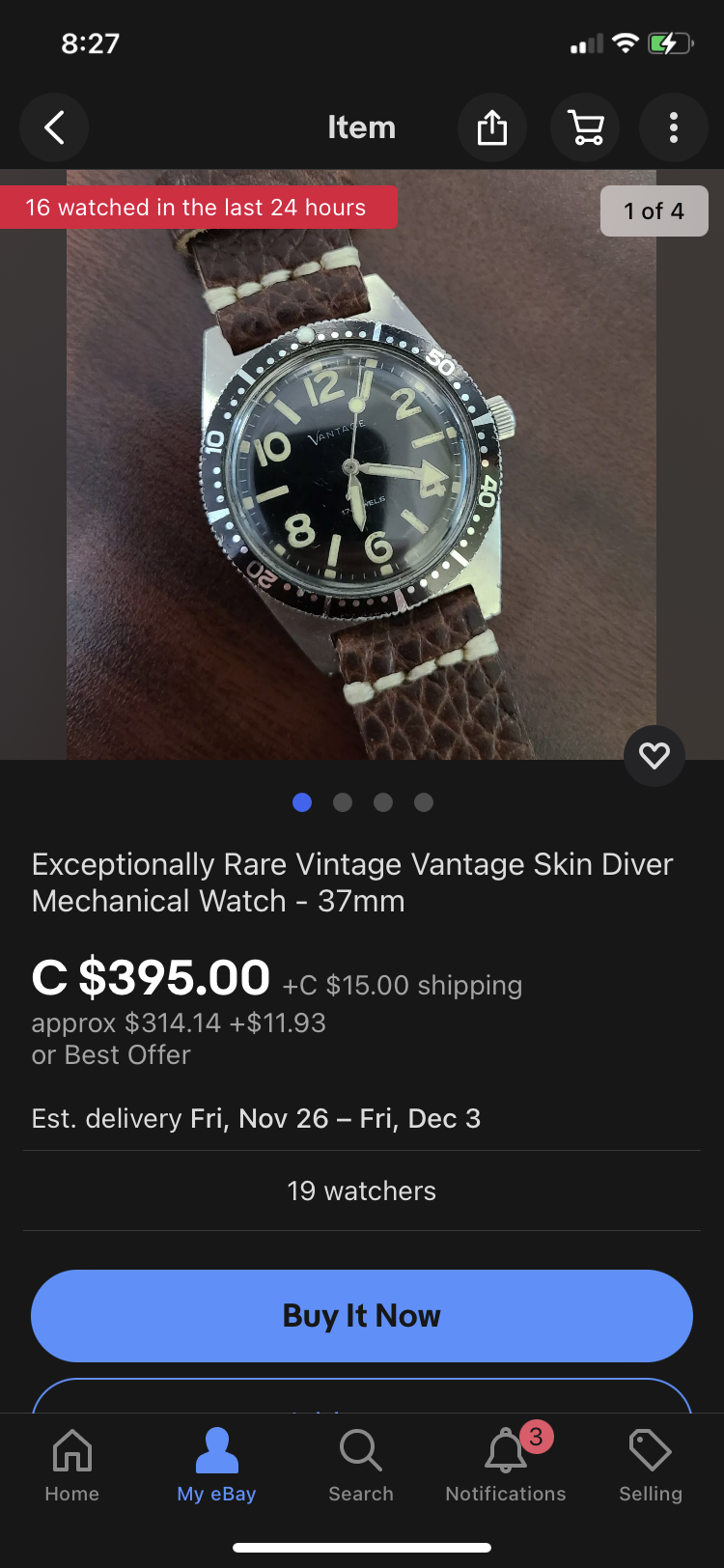Image resolution: width=724 pixels, height=1568 pixels.
Task: Open the shopping cart
Action: (x=585, y=127)
